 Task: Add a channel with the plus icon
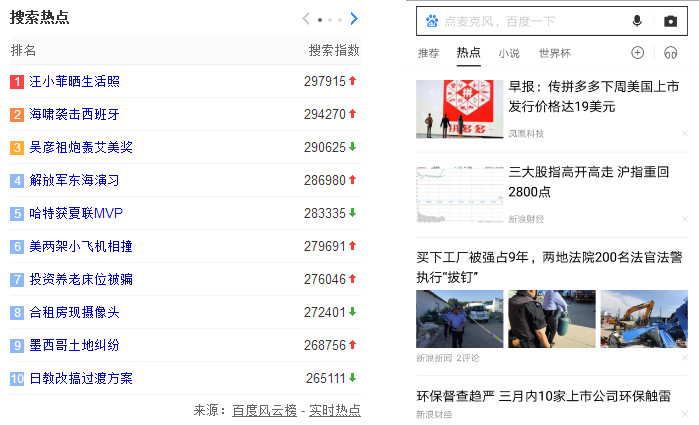(x=638, y=53)
